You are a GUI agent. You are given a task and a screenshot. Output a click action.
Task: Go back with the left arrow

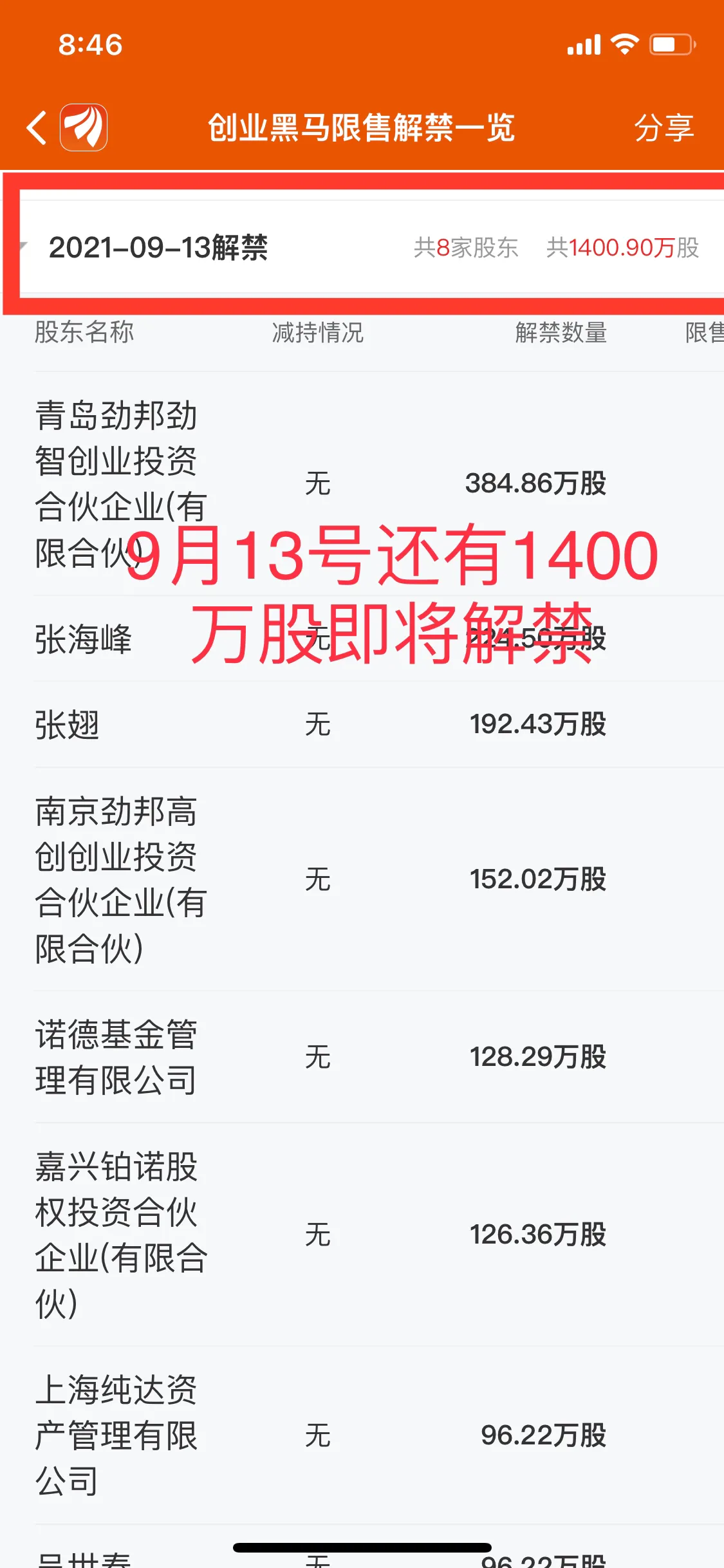tap(37, 127)
